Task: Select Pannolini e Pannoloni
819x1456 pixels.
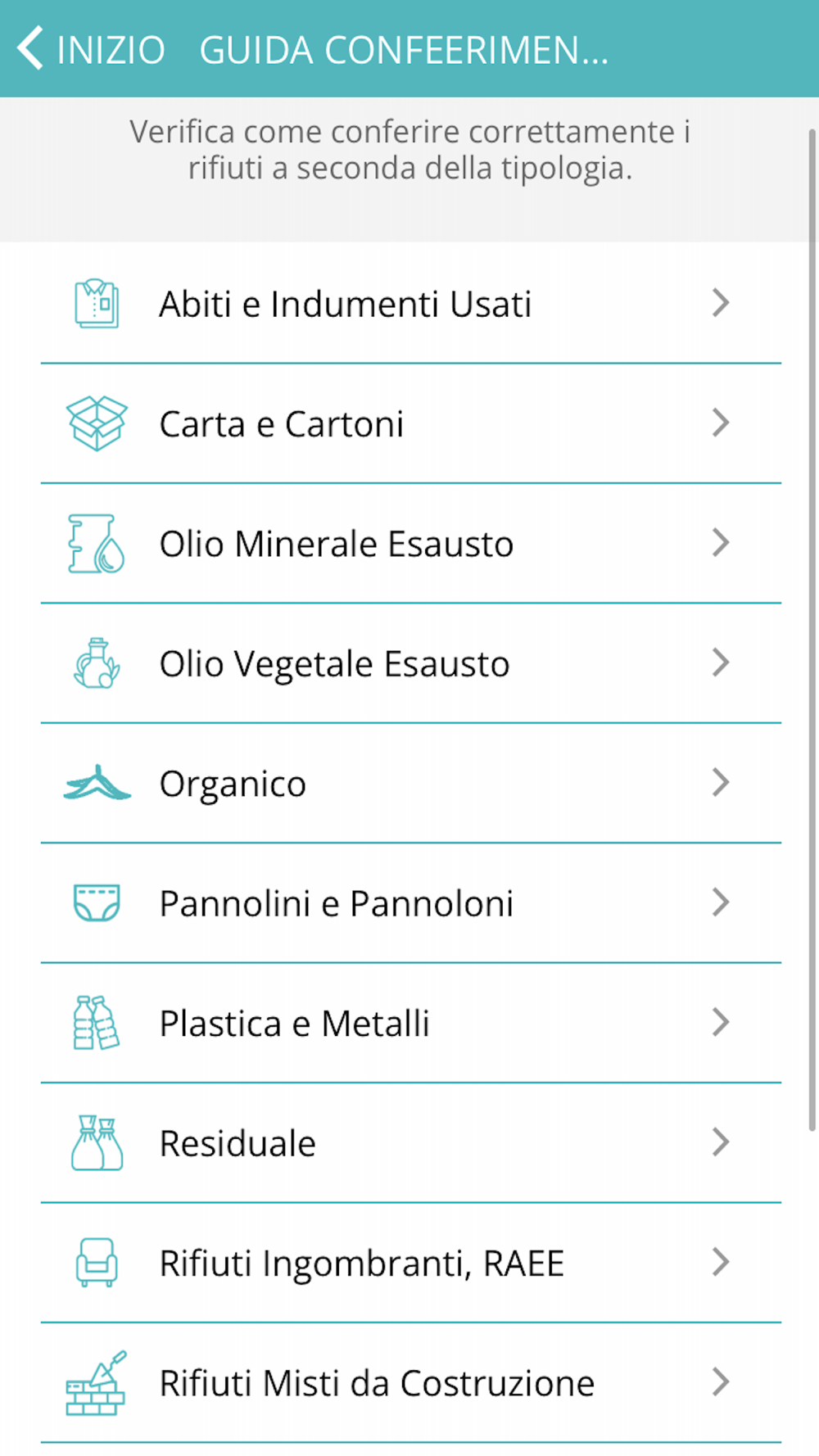Action: (409, 903)
